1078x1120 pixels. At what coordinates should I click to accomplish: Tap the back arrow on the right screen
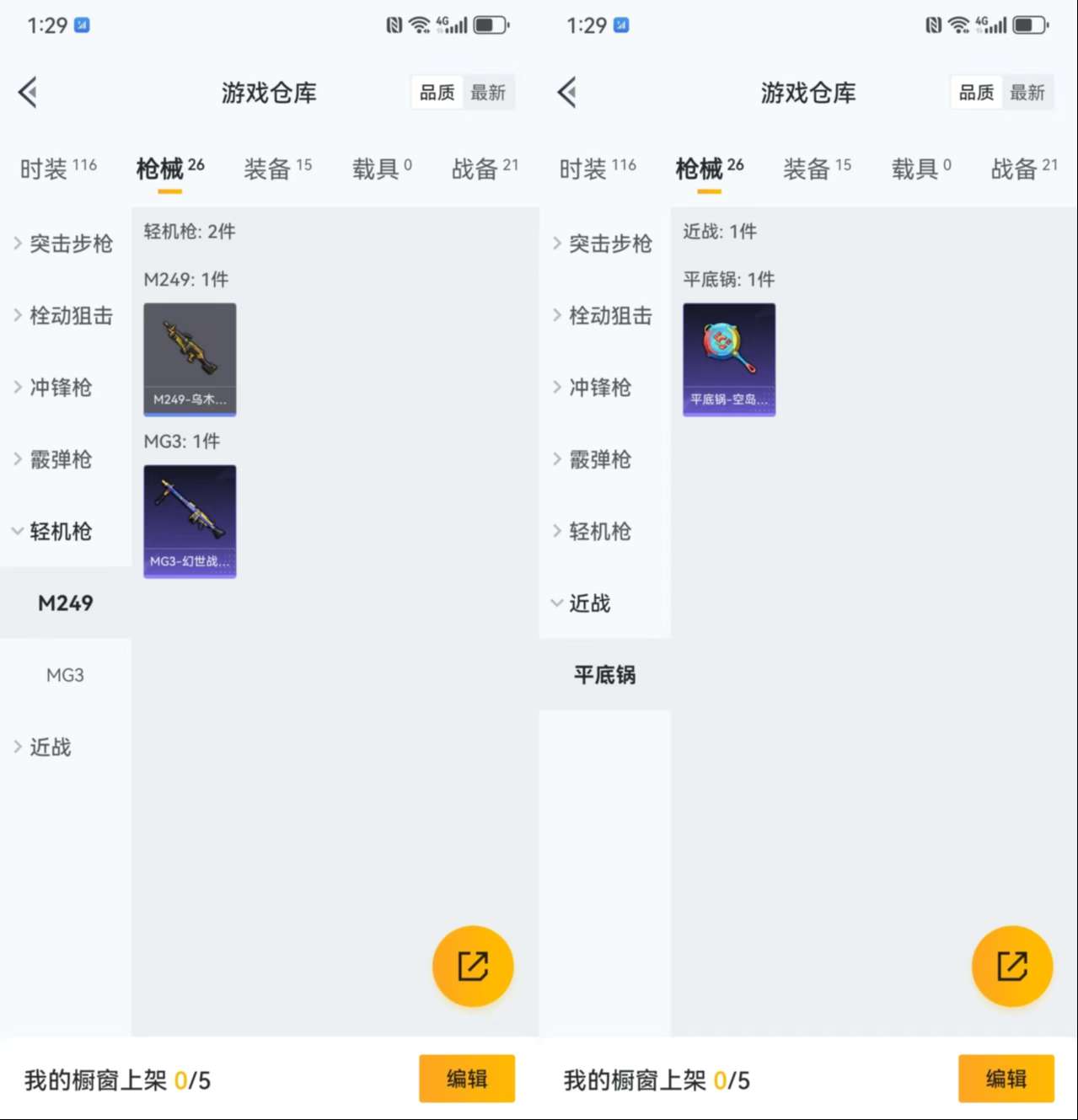[567, 93]
